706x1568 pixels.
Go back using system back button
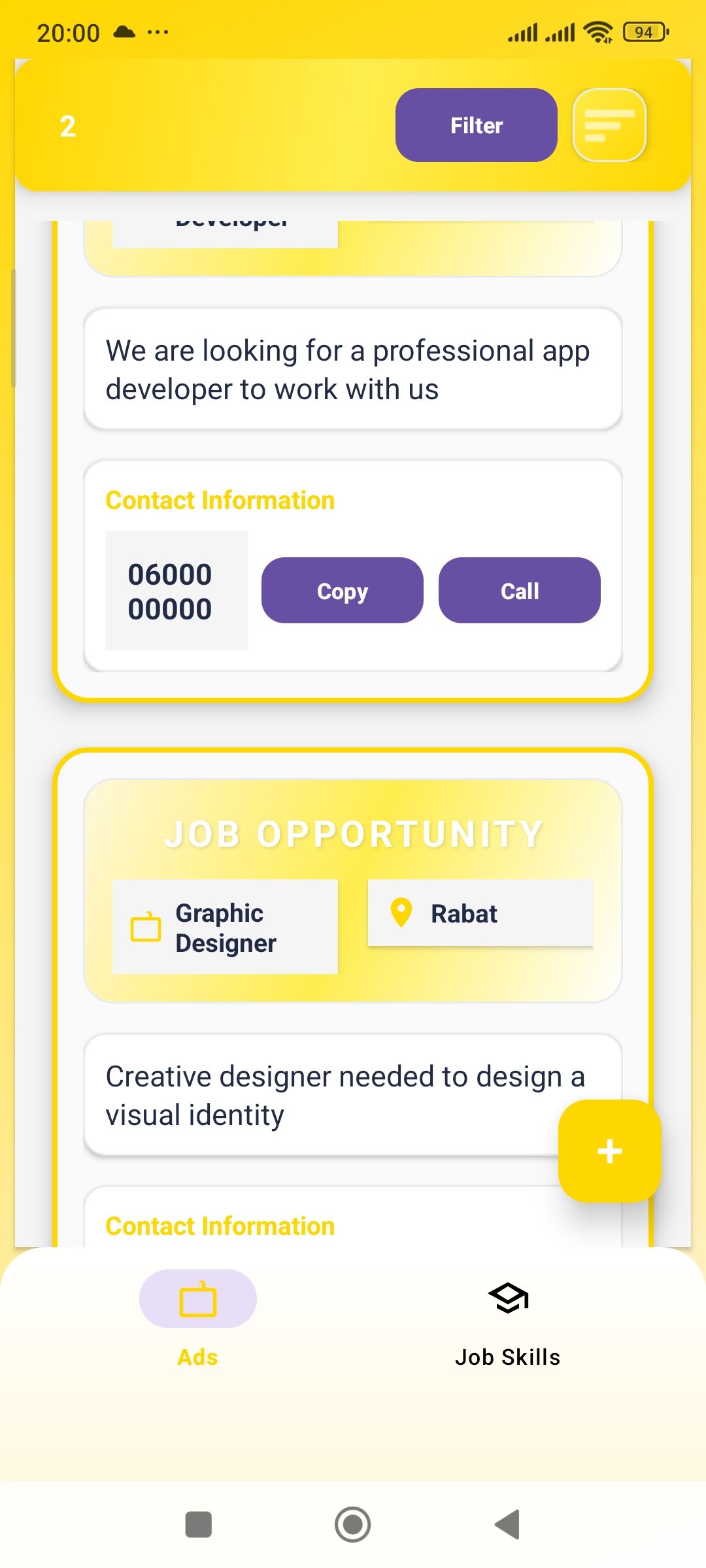507,1525
